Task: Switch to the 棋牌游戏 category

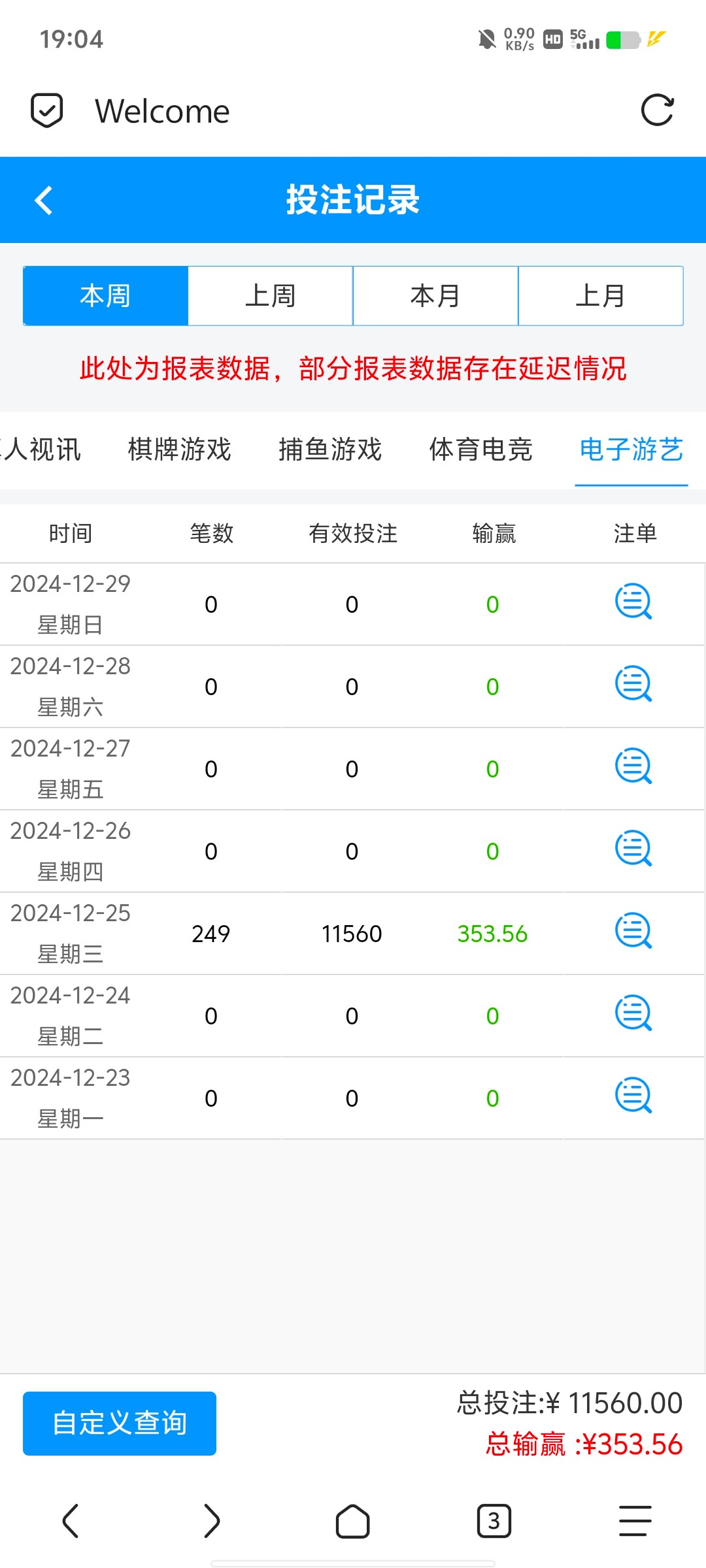Action: [180, 449]
